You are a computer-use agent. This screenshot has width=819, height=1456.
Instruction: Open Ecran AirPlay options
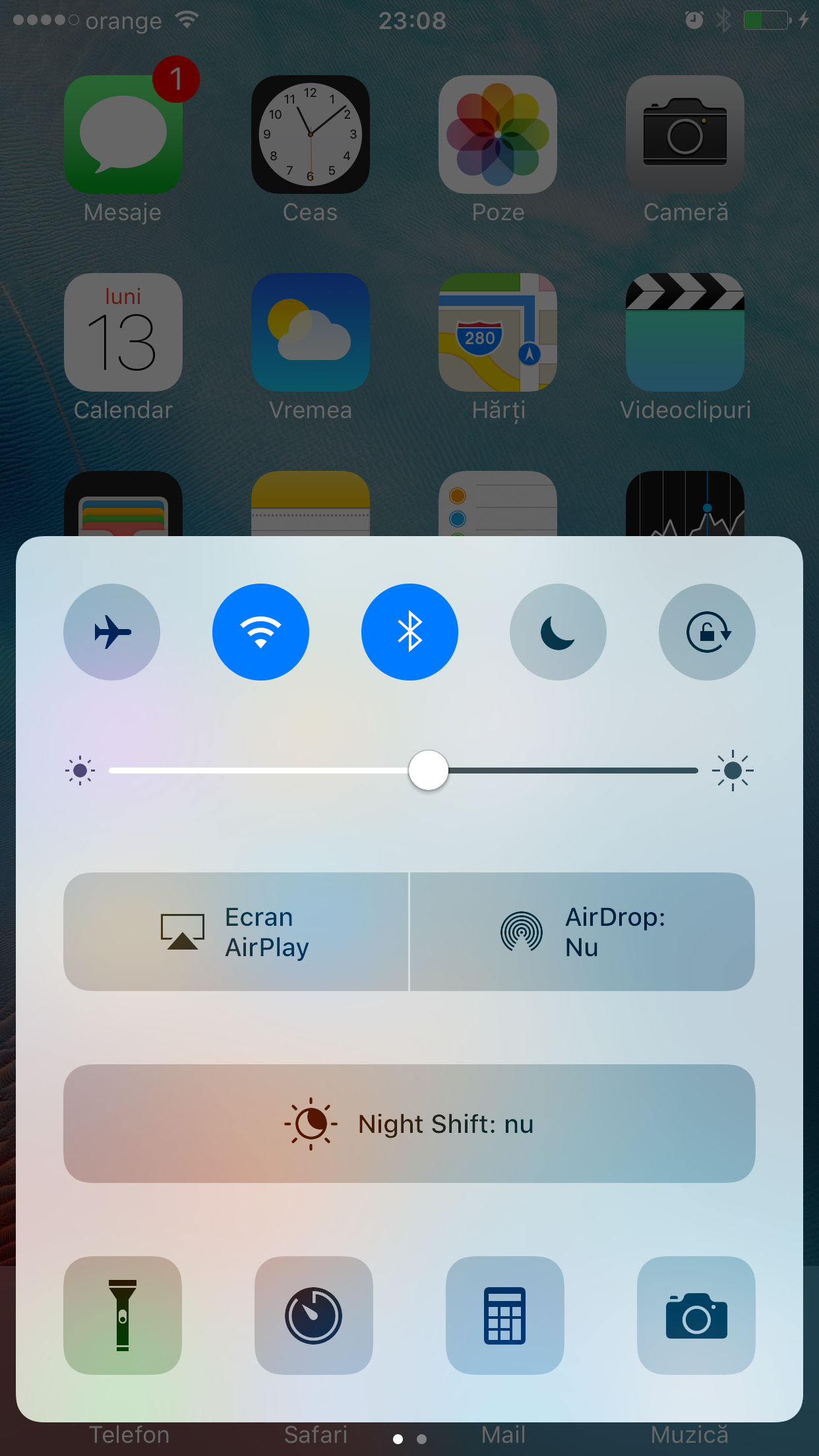[236, 932]
